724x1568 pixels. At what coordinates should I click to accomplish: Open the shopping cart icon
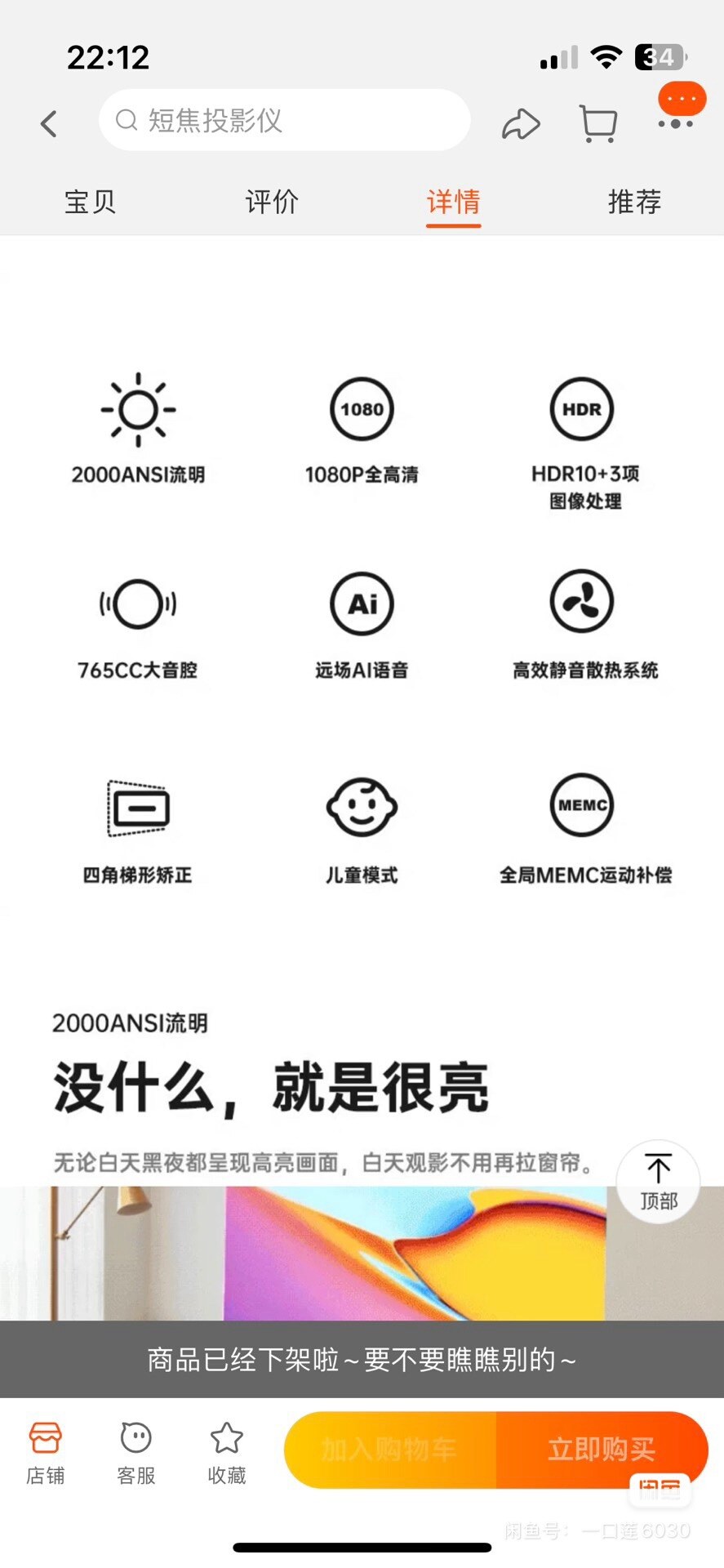tap(597, 124)
